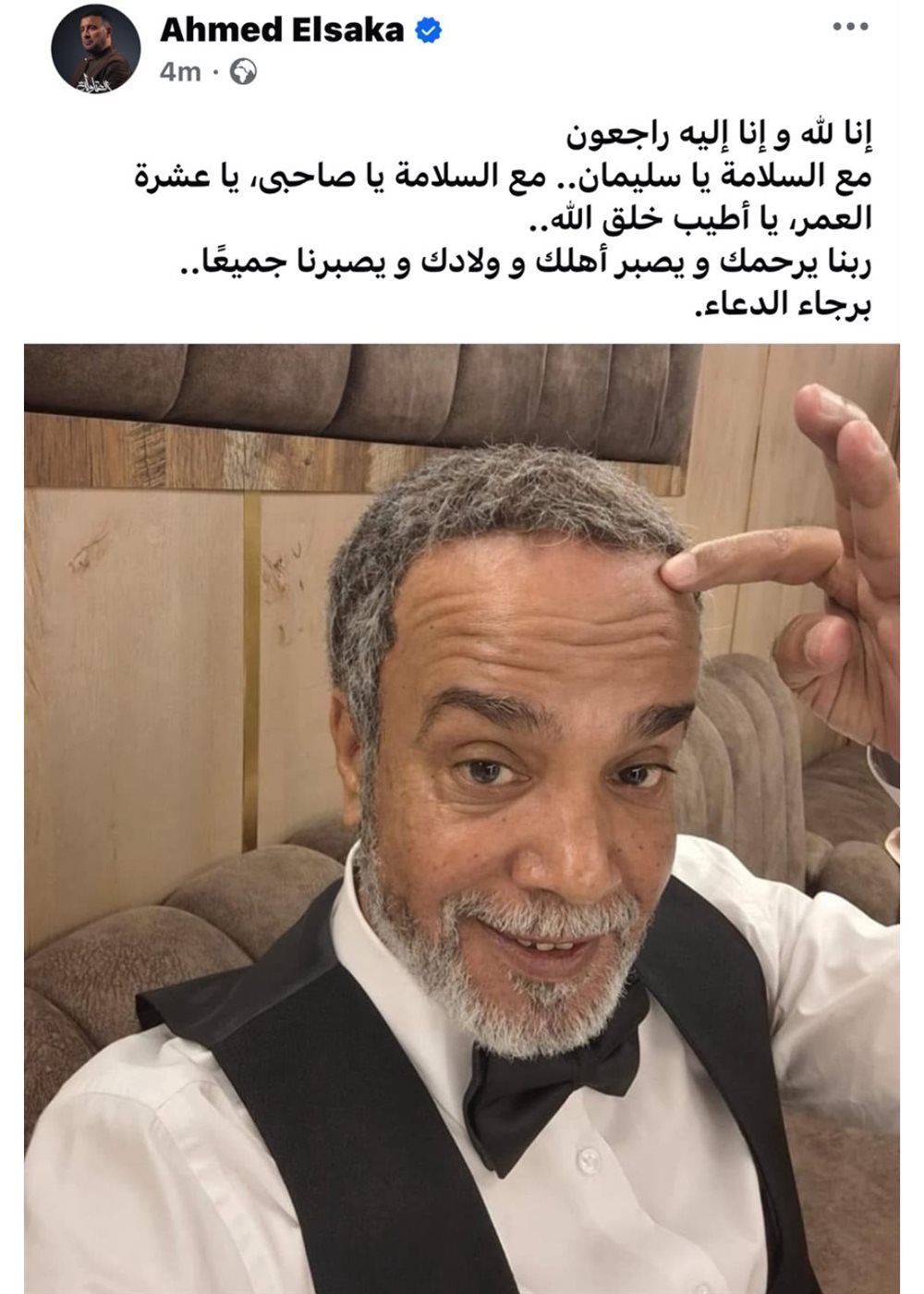
Task: View the post photo in full screen
Action: tap(462, 818)
